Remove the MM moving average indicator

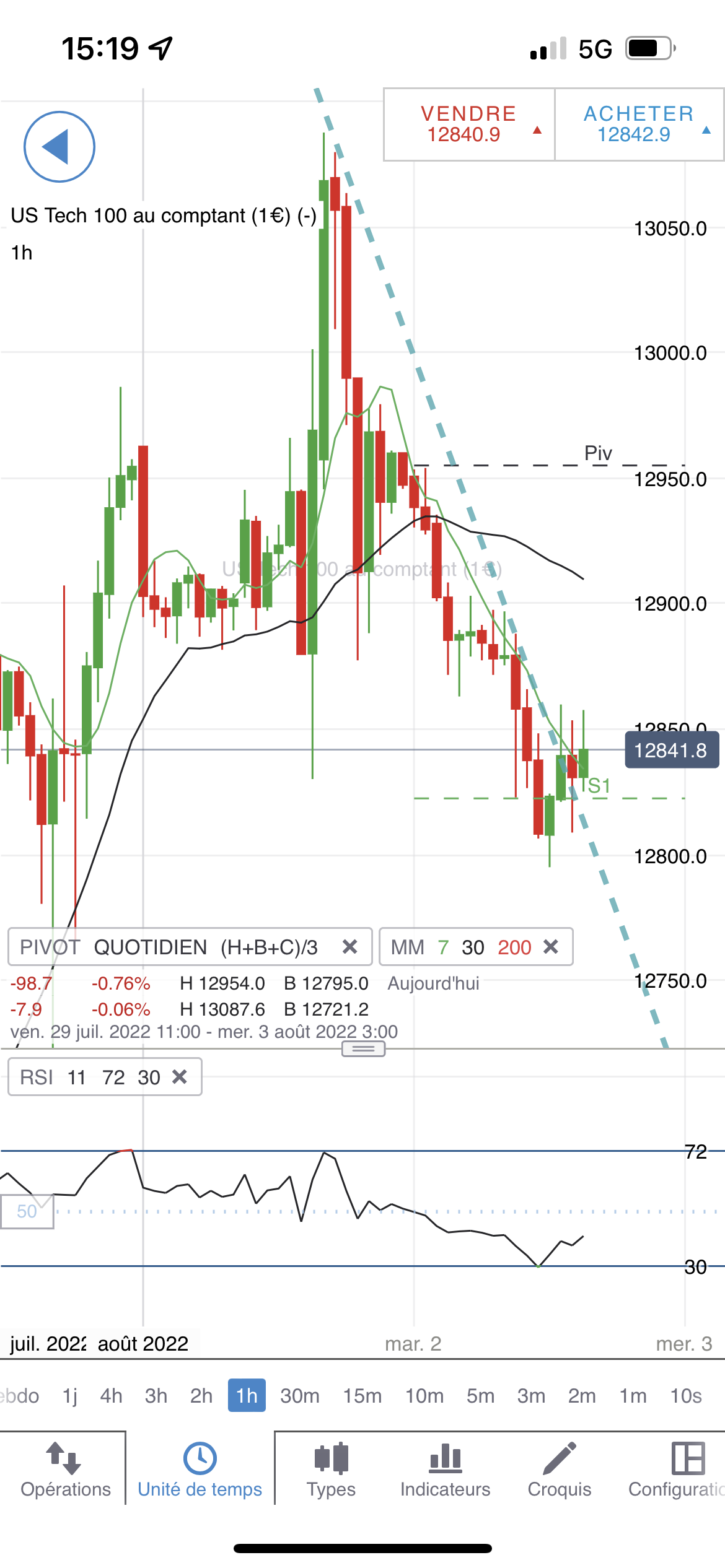[x=551, y=947]
